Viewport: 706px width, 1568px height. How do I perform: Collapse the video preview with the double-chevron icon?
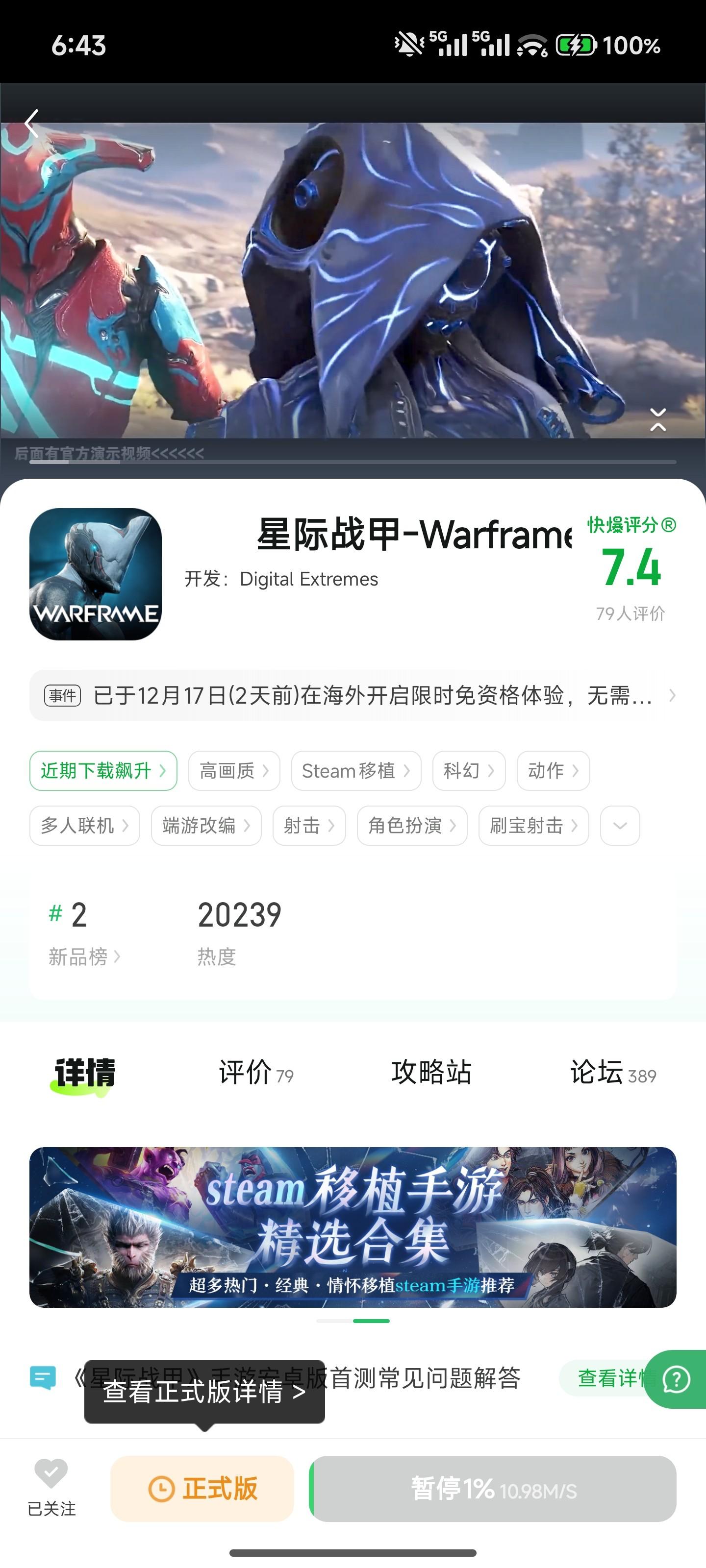pyautogui.click(x=658, y=419)
